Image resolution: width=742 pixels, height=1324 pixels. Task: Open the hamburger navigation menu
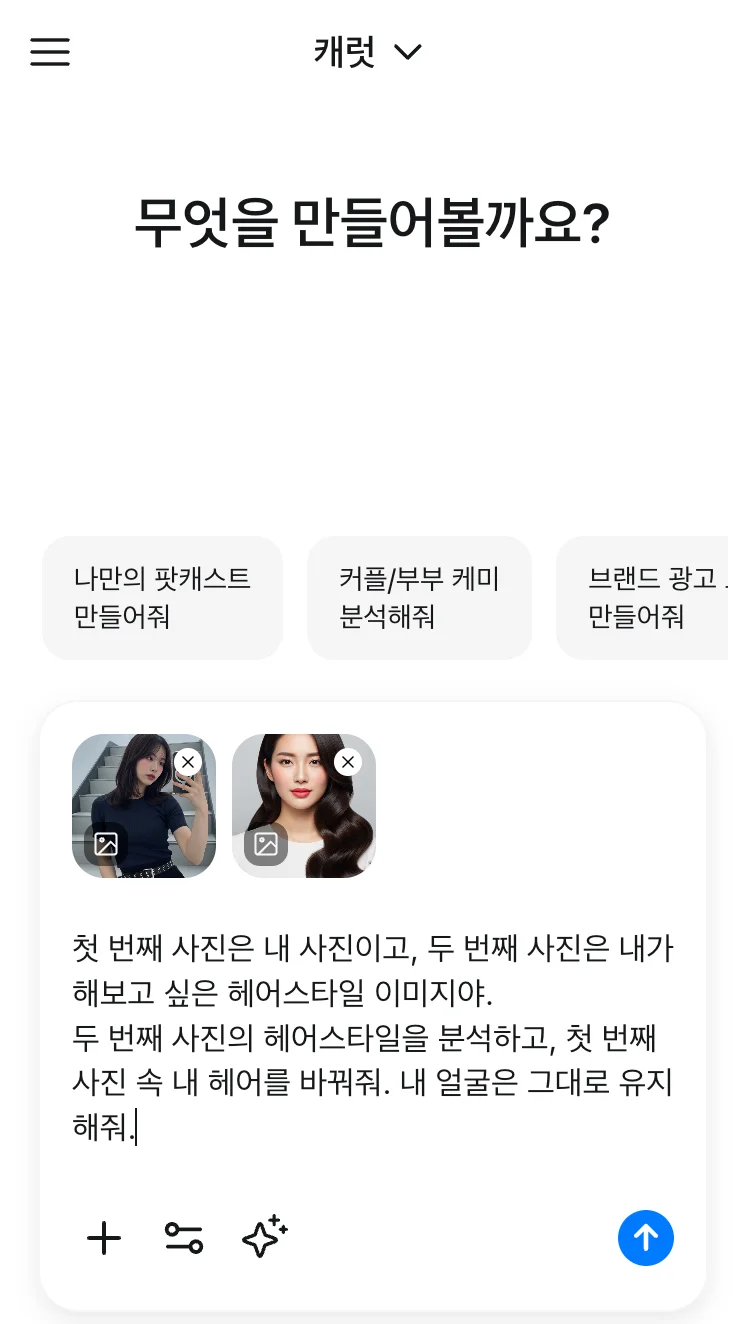(x=50, y=52)
